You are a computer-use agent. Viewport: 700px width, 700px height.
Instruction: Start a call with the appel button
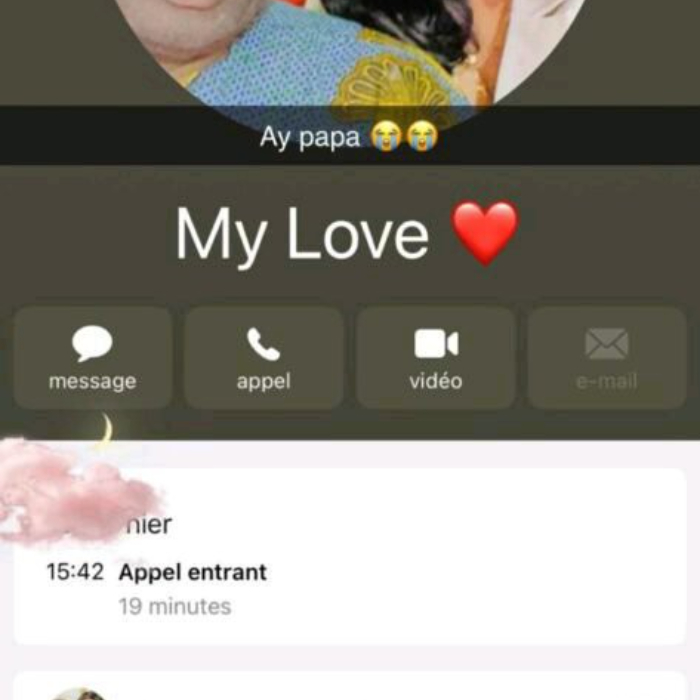pyautogui.click(x=264, y=358)
